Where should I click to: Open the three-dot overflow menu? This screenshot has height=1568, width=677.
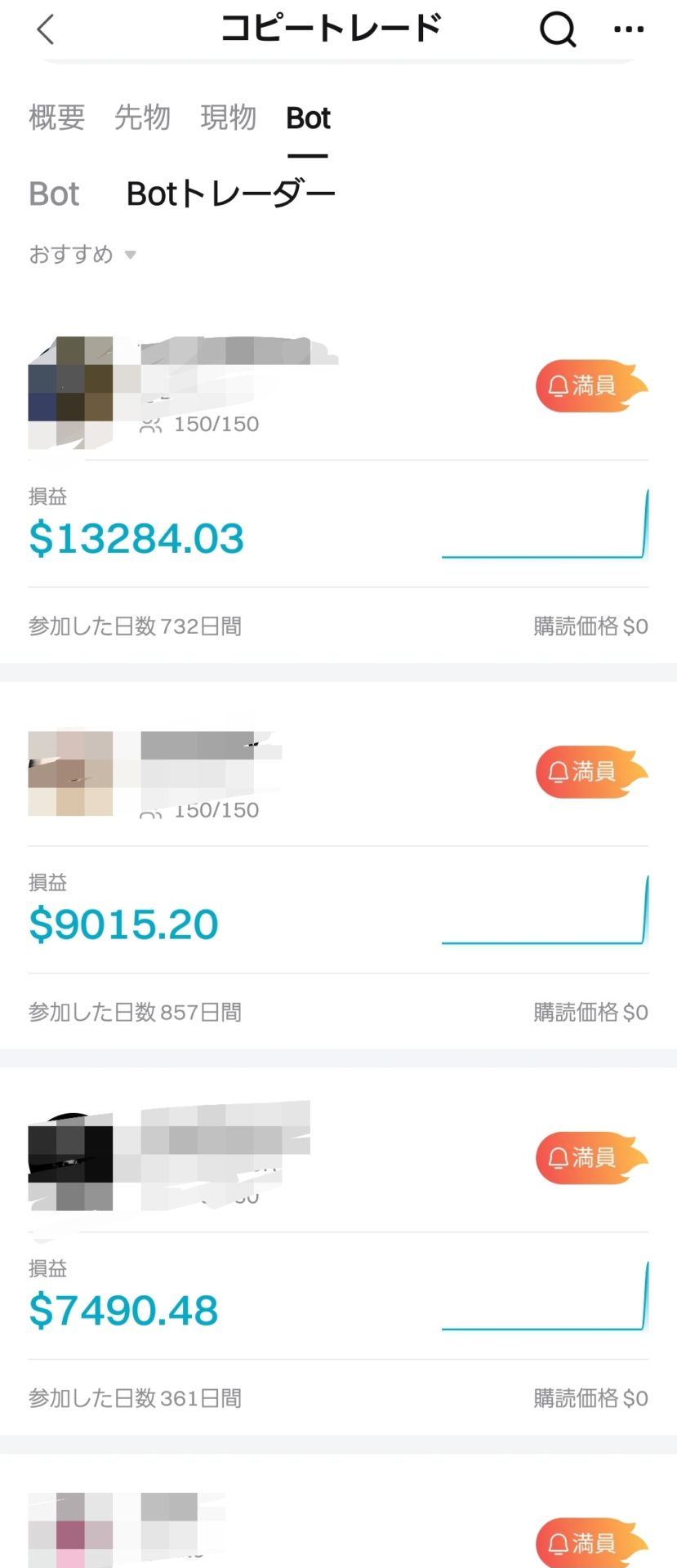(x=629, y=29)
